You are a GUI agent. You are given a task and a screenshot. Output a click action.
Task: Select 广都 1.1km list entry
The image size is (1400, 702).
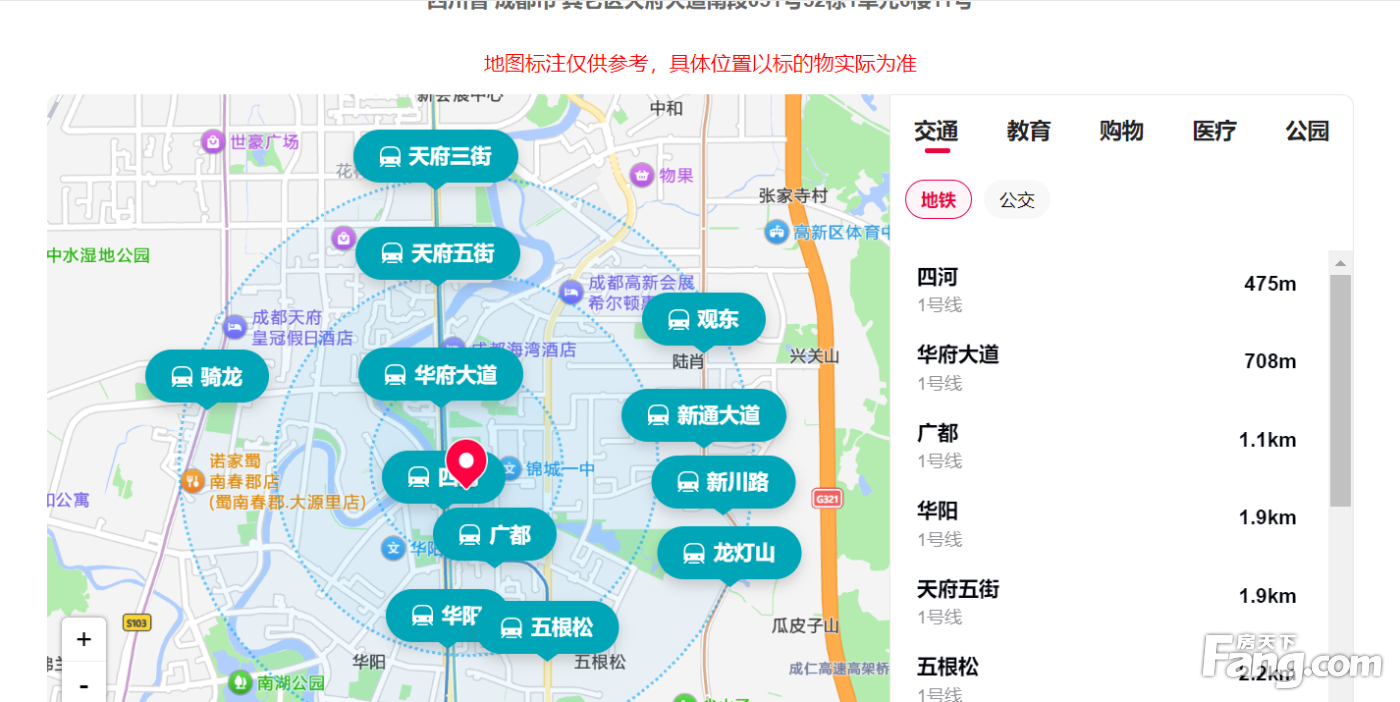pyautogui.click(x=1105, y=445)
